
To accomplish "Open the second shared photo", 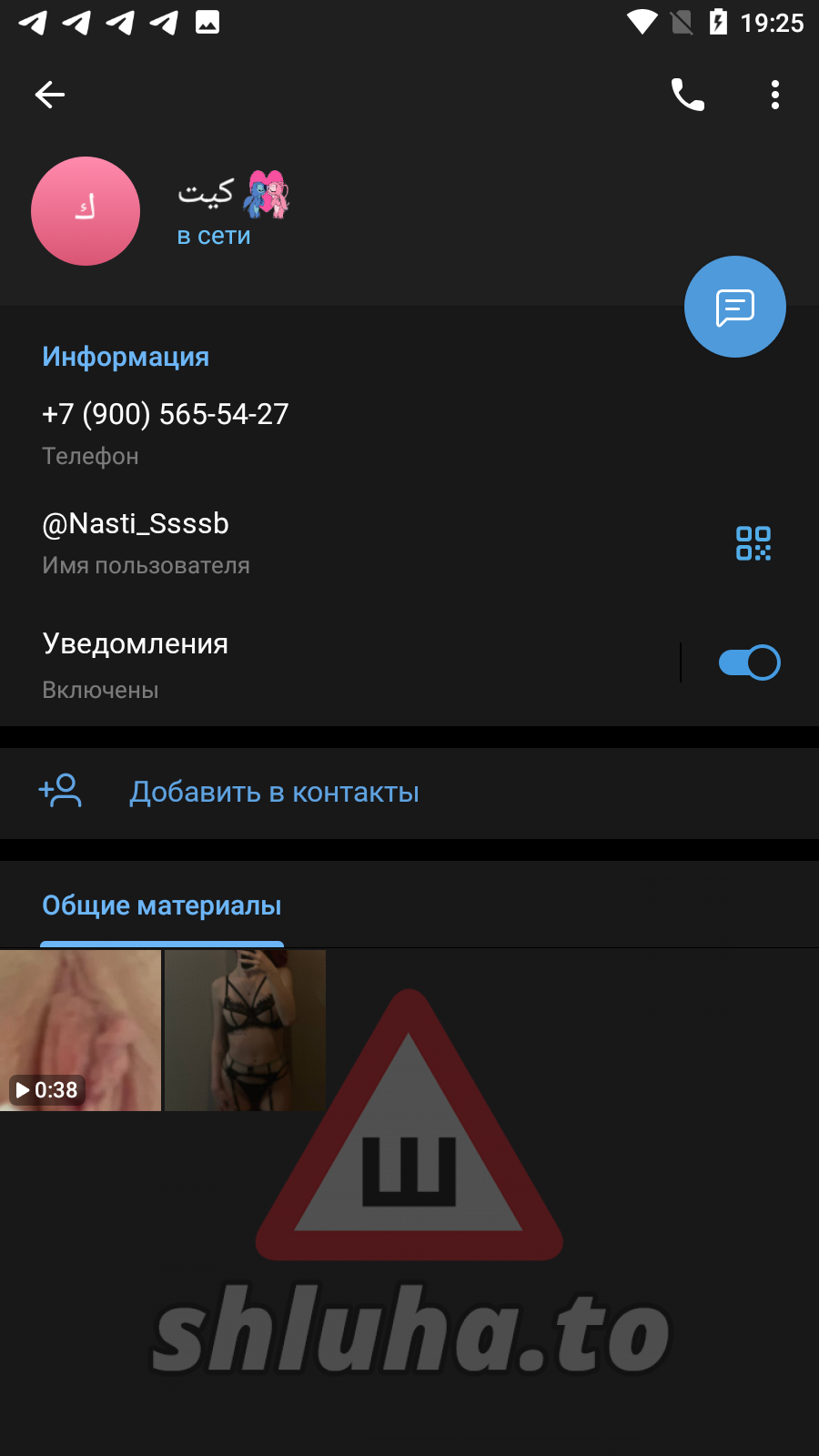I will [x=245, y=1030].
